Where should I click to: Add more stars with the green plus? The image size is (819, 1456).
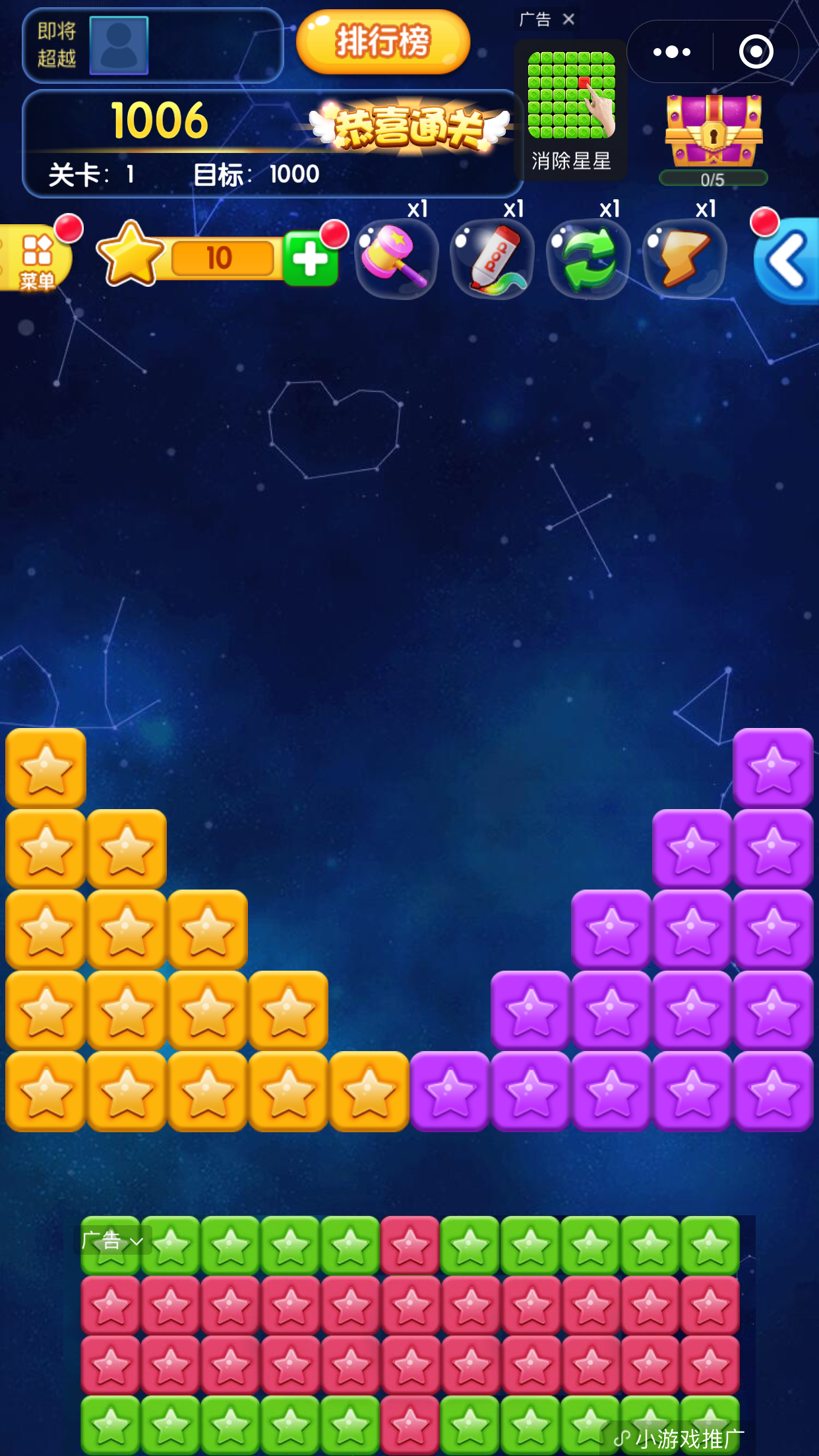coord(311,258)
